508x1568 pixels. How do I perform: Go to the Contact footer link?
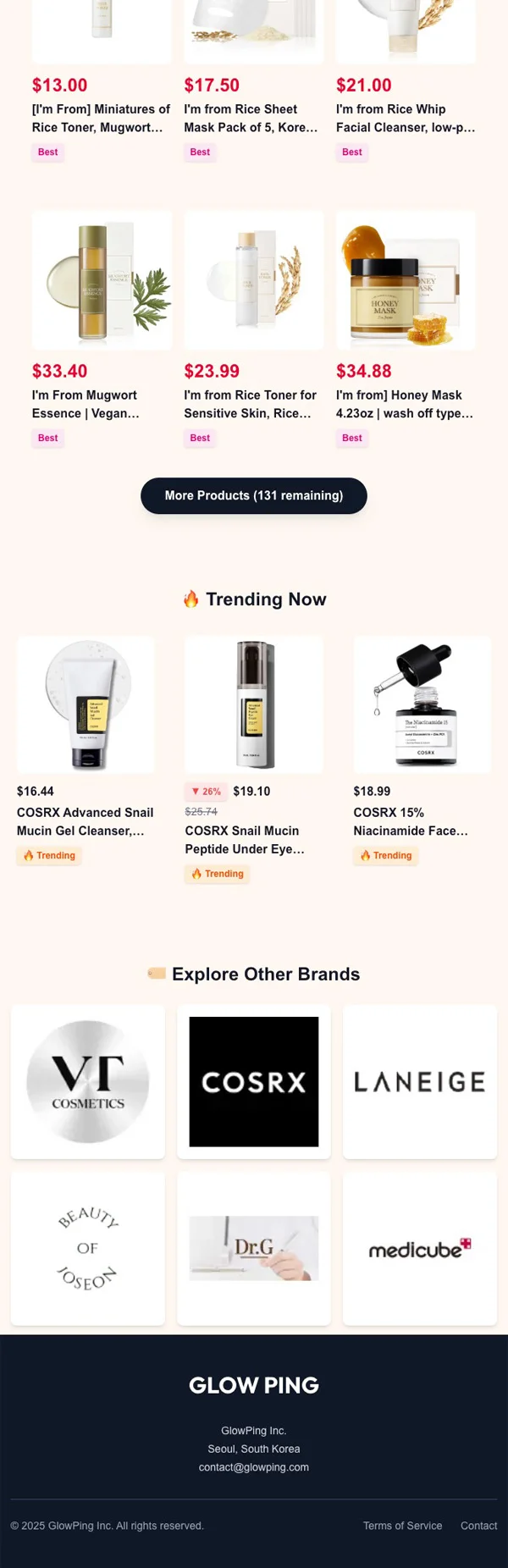pyautogui.click(x=478, y=1526)
